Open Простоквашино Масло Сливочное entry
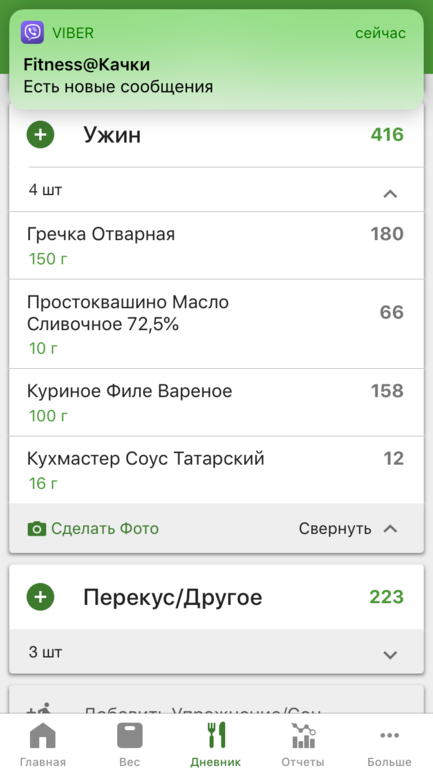The image size is (433, 770). tap(216, 324)
